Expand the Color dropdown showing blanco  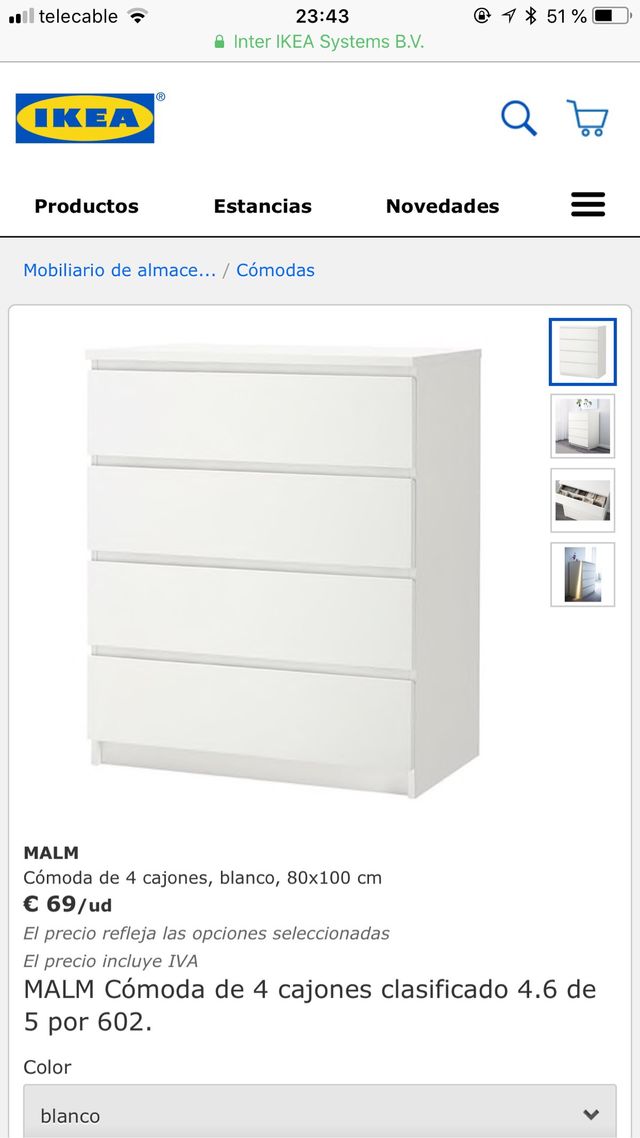pyautogui.click(x=320, y=1114)
